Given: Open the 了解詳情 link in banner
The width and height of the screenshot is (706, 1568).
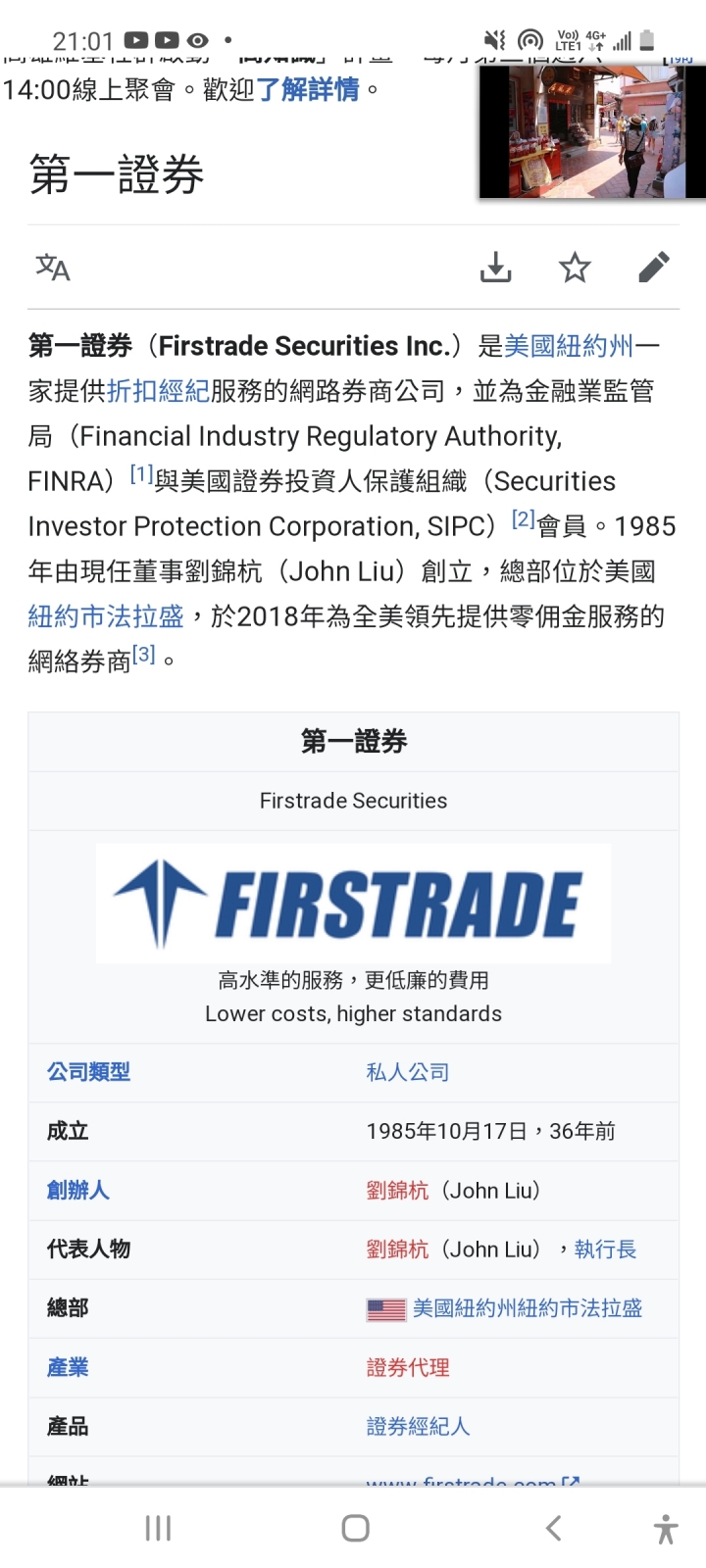Looking at the screenshot, I should 307,90.
